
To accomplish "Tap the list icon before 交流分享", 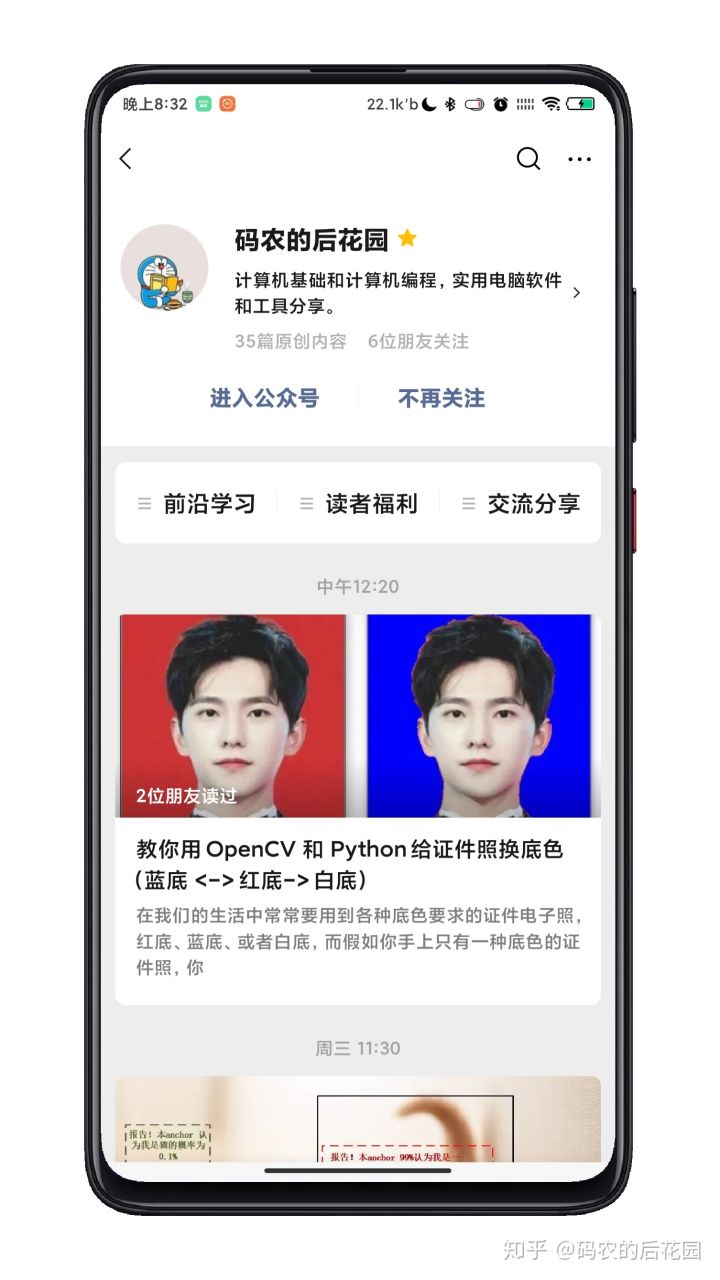I will [x=467, y=504].
